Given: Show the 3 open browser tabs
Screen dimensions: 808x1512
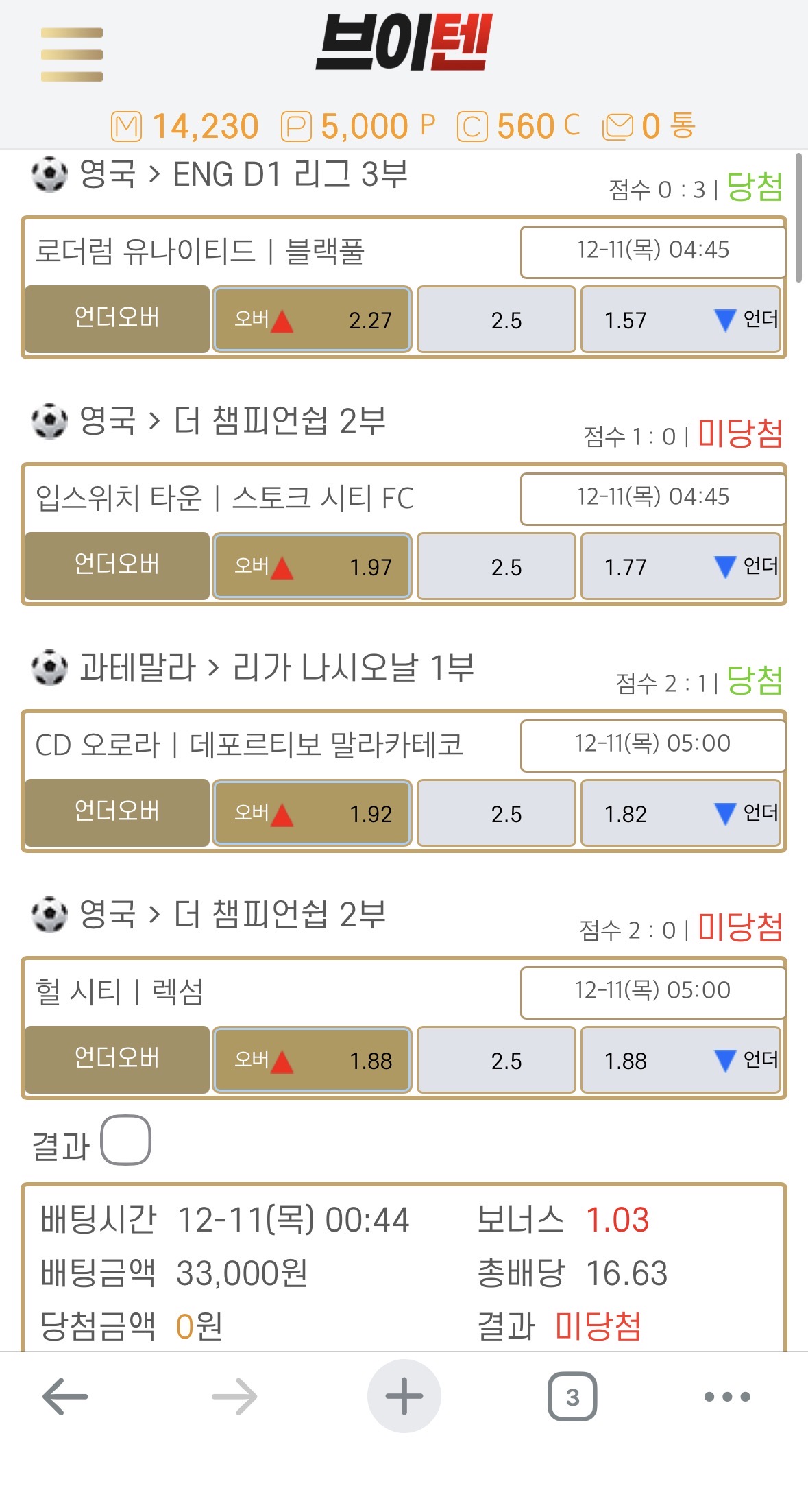Looking at the screenshot, I should pos(572,1396).
